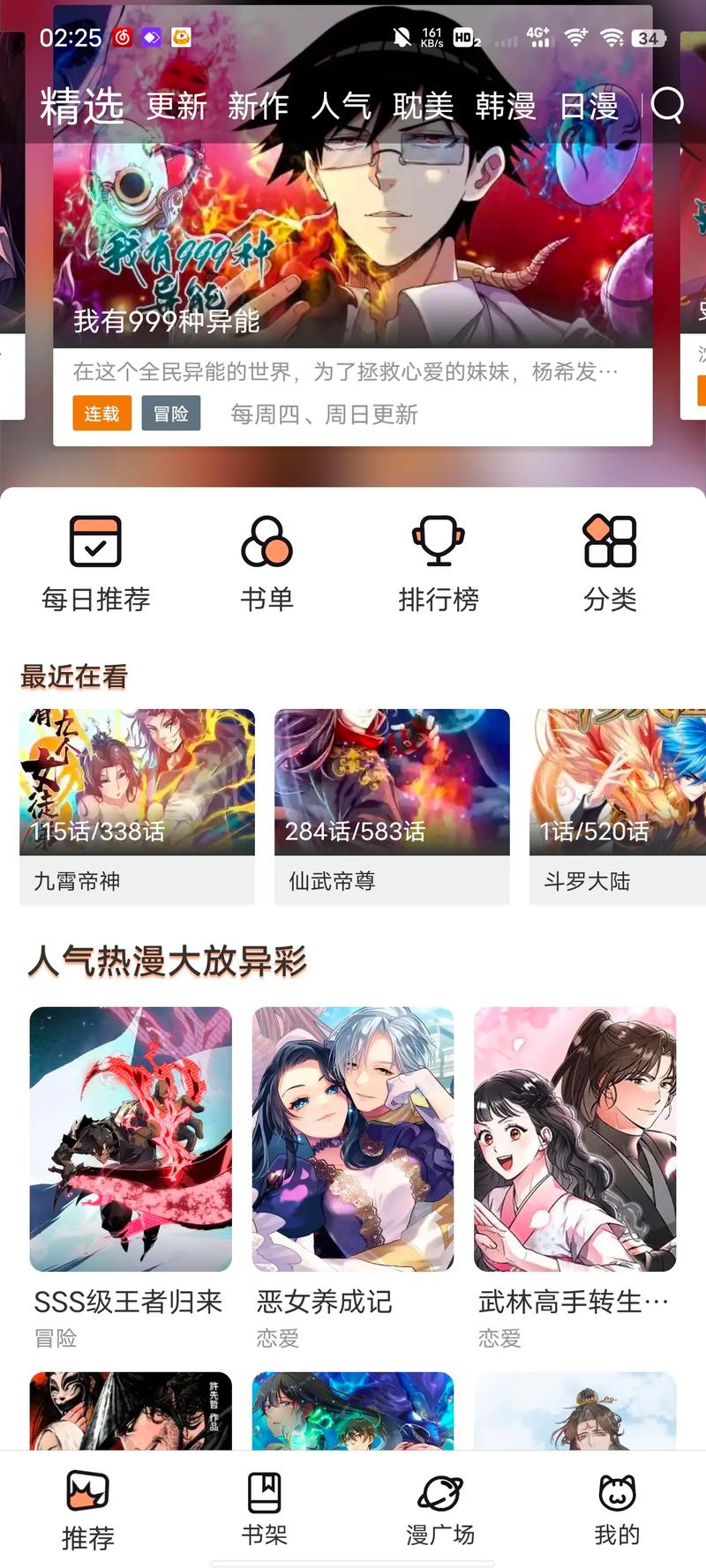Open the 书单 book lists
The height and width of the screenshot is (1568, 706).
pyautogui.click(x=267, y=563)
